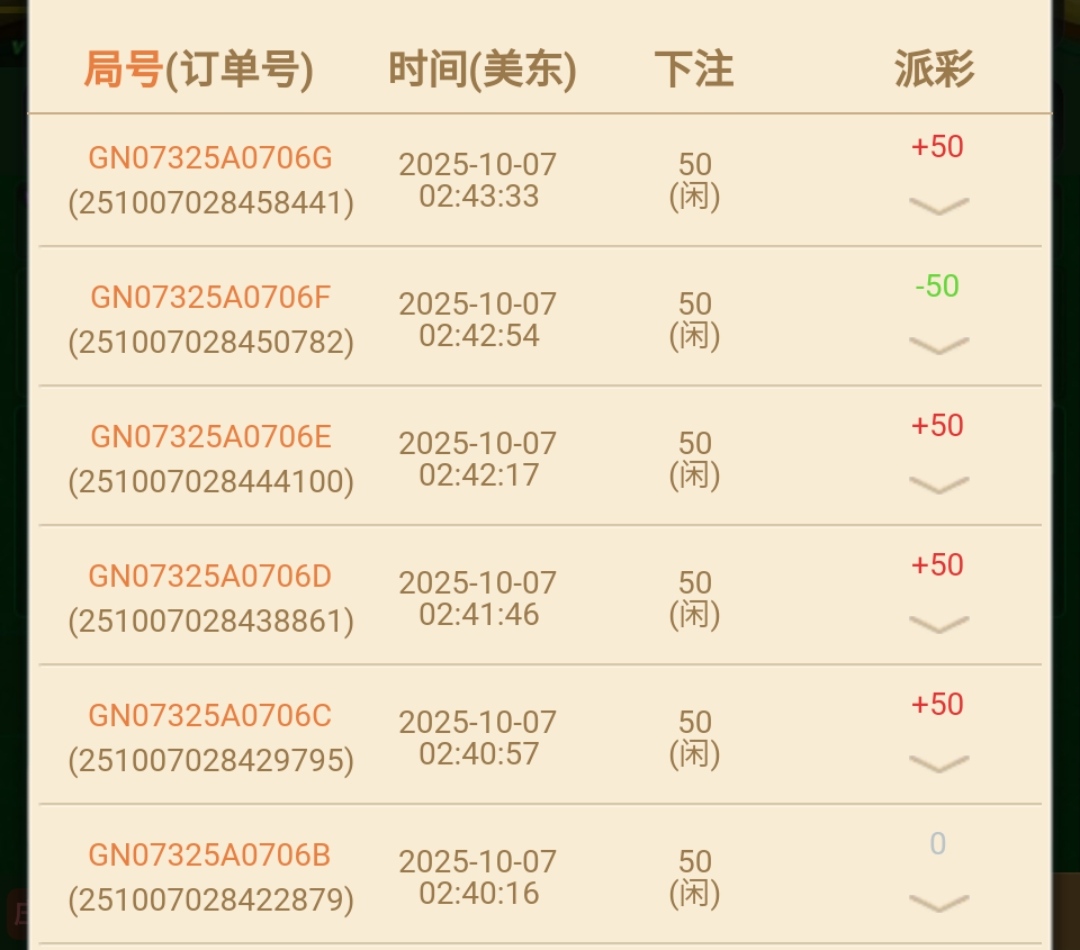
Task: Expand details for round GN07325A0706B
Action: pyautogui.click(x=938, y=903)
